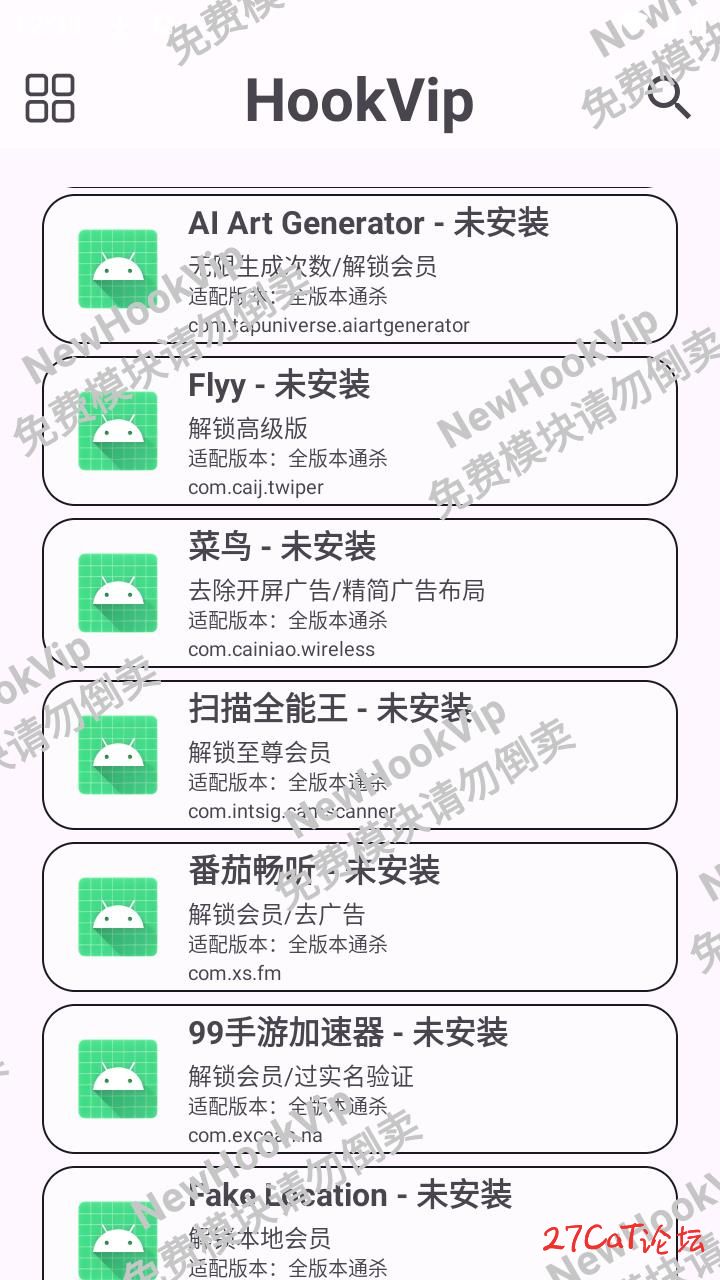Open the grid menu icon
Screen dimensions: 720x1280
point(50,98)
